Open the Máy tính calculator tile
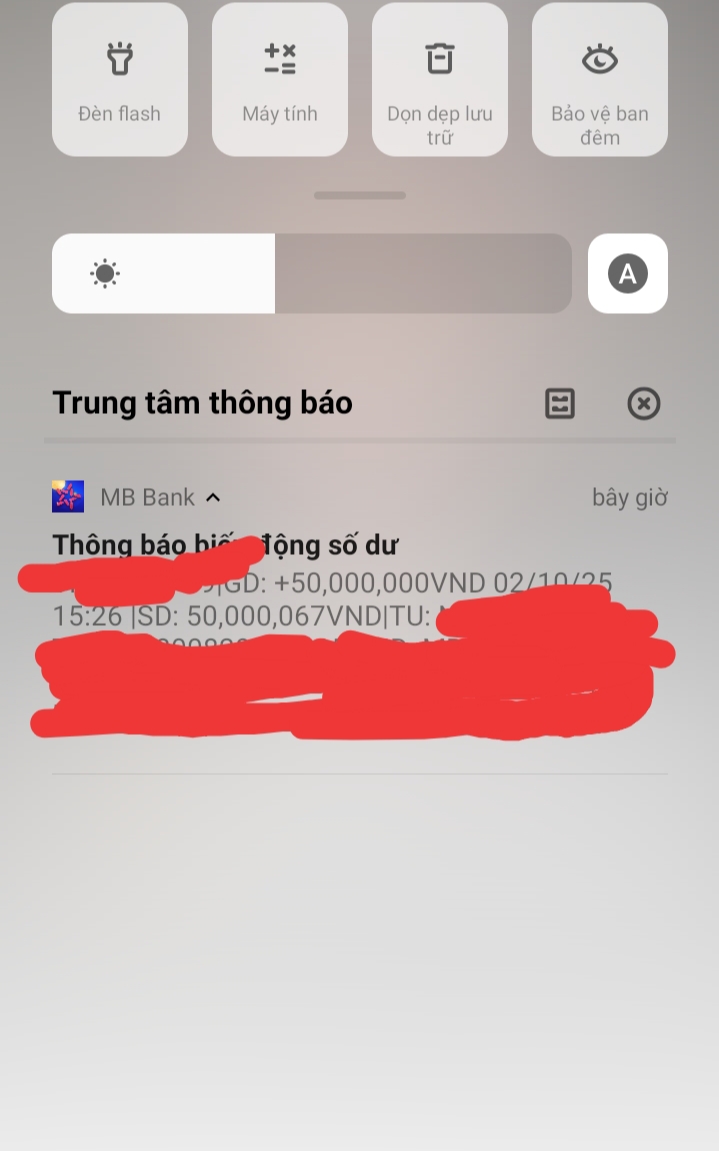The height and width of the screenshot is (1151, 719). click(280, 79)
